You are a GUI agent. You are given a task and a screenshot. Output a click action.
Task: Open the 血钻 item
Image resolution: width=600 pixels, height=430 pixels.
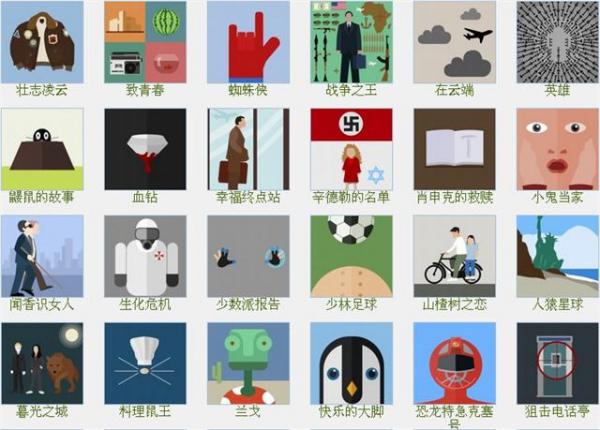(x=145, y=149)
